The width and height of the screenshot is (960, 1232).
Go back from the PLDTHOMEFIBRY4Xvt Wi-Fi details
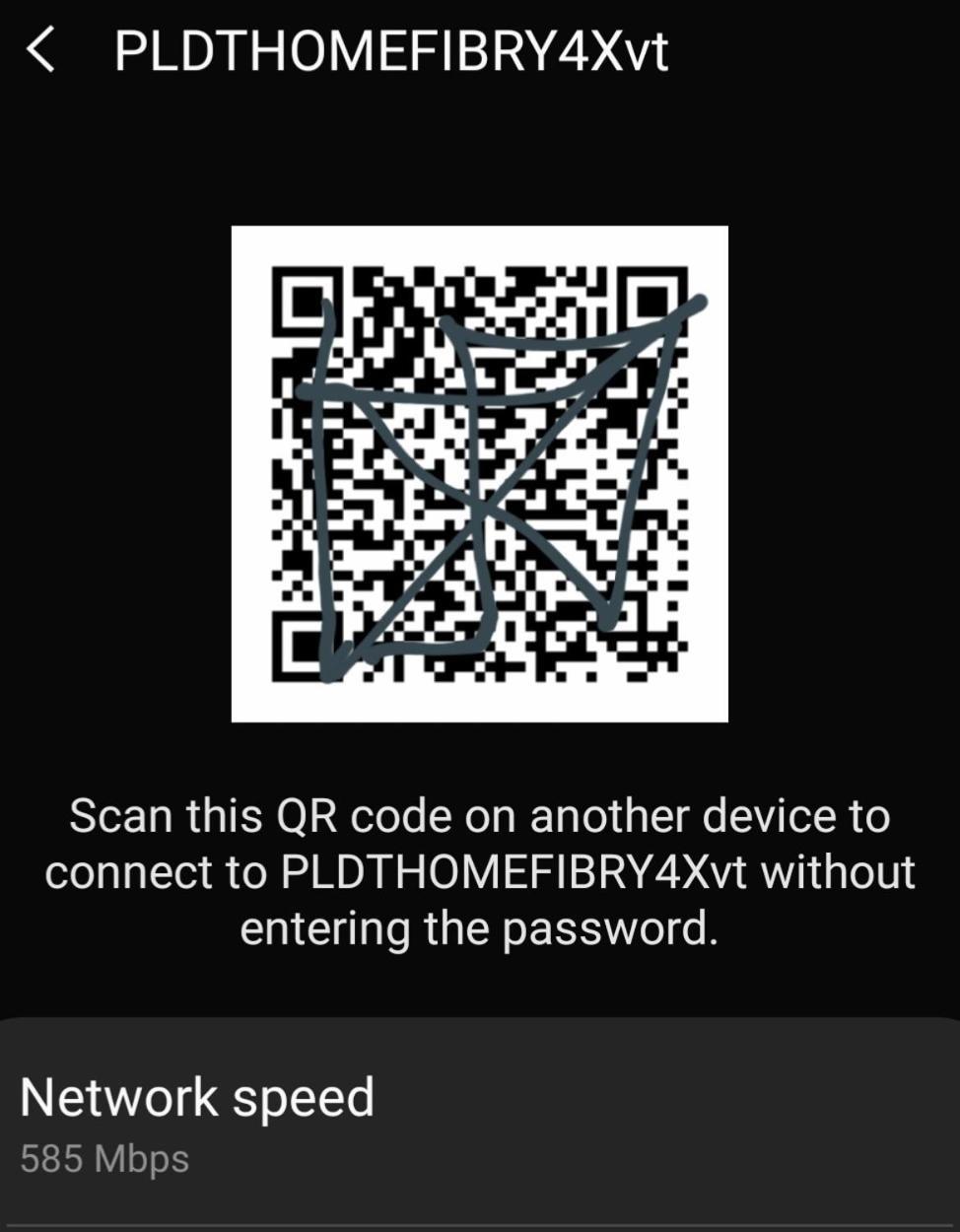click(x=40, y=49)
